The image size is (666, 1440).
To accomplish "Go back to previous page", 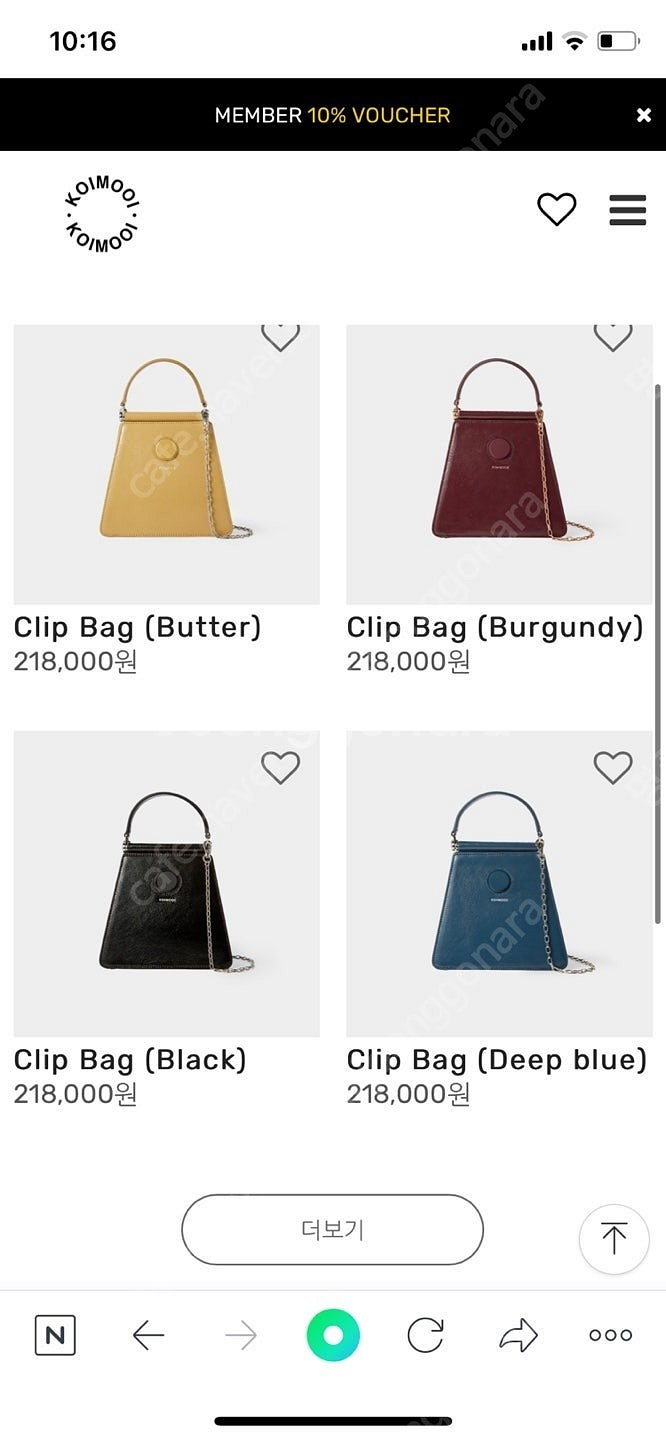I will coord(148,1335).
